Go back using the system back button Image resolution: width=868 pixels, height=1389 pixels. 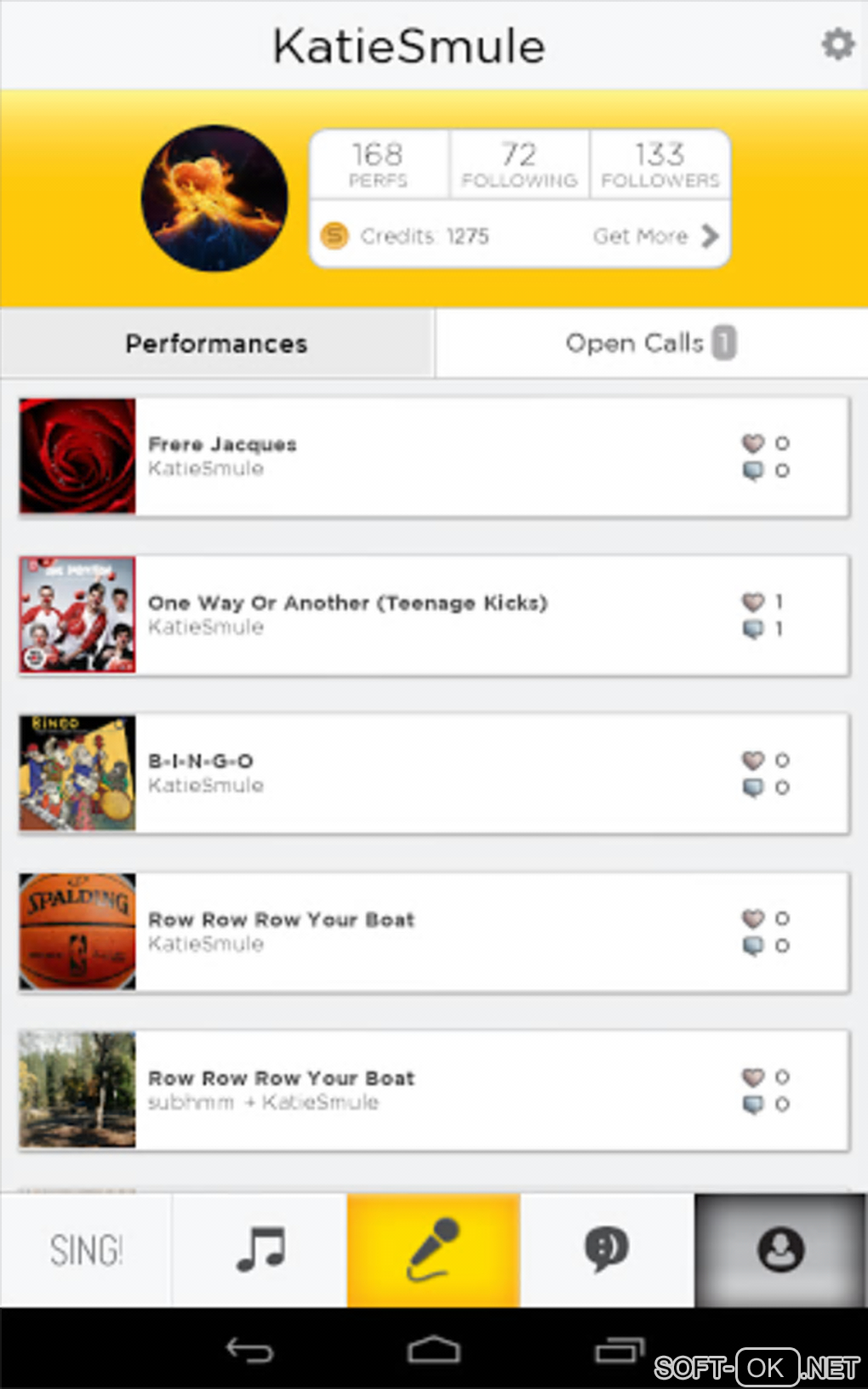[x=248, y=1350]
